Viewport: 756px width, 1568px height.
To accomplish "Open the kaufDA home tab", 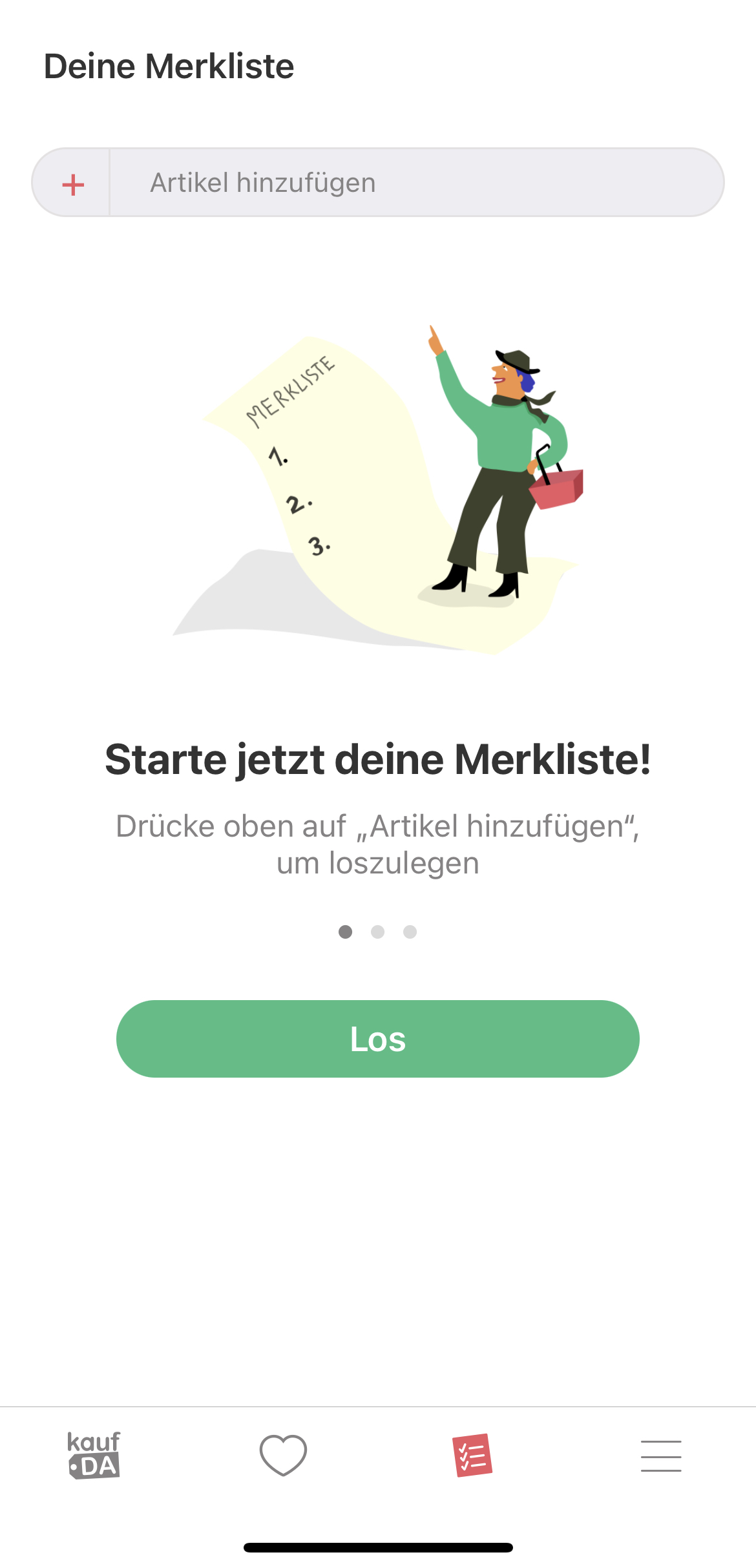I will pos(94,1455).
